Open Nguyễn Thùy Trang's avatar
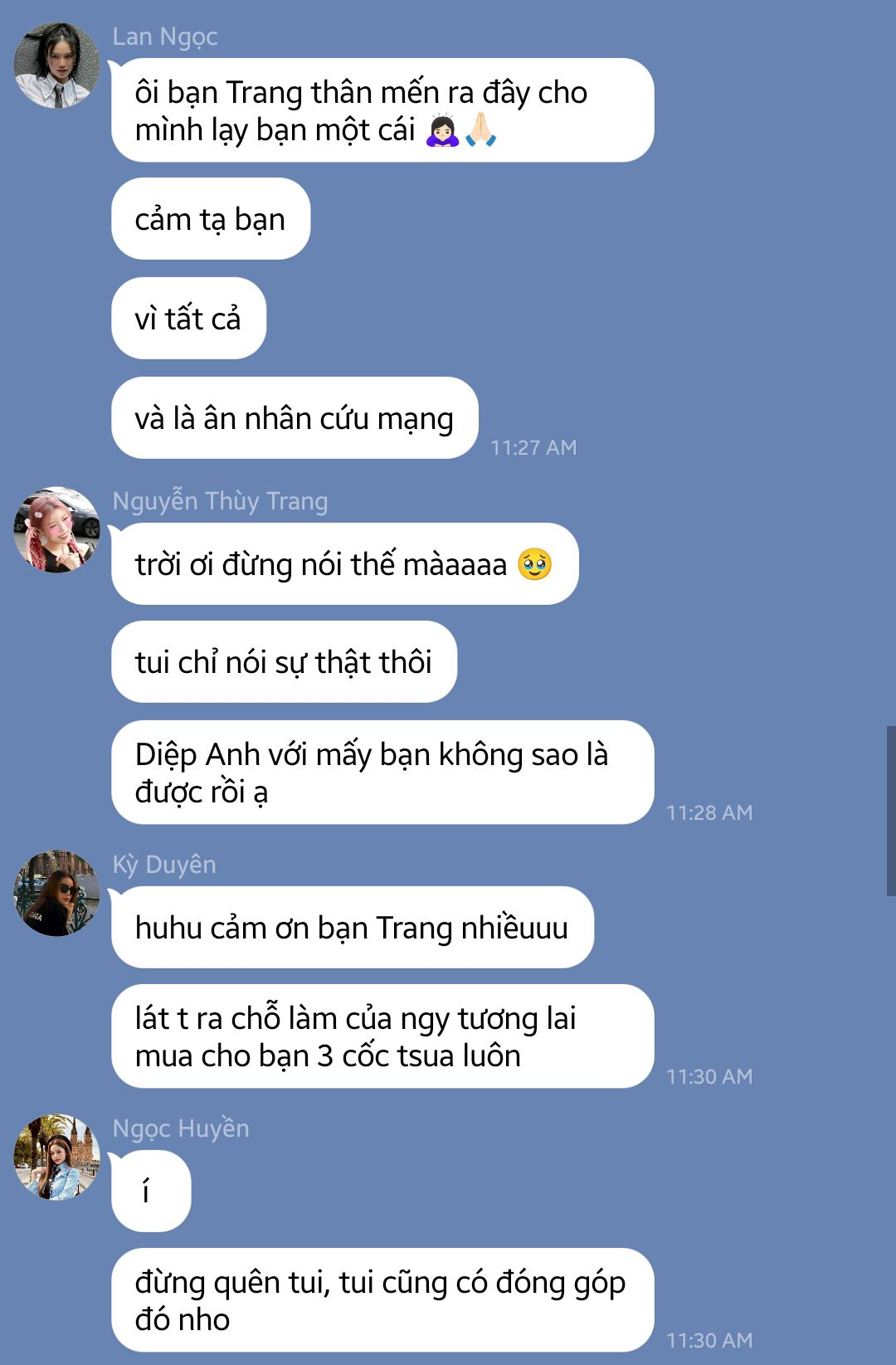Screen dimensions: 896x1365 [57, 529]
